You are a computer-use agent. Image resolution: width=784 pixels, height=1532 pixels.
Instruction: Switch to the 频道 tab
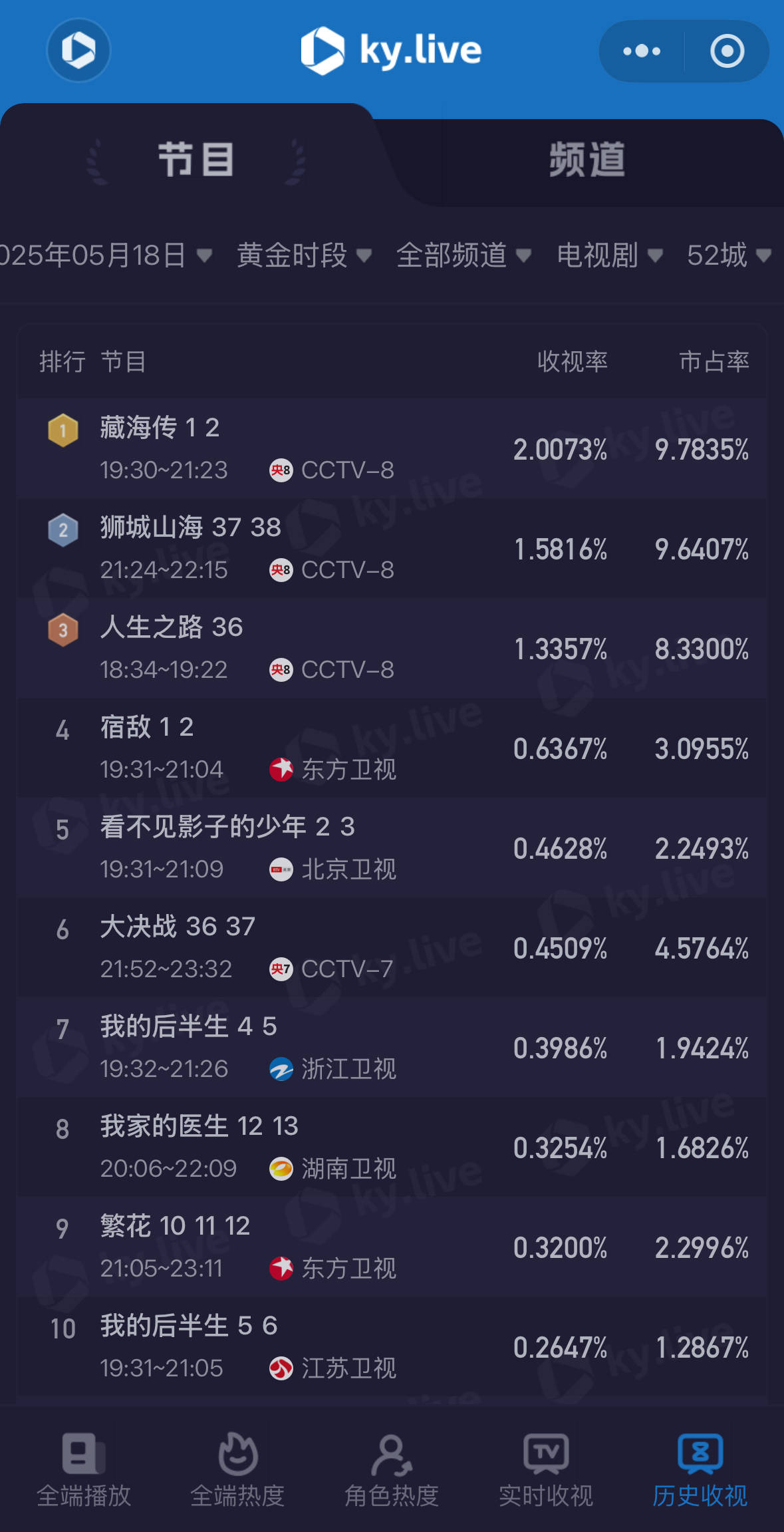point(587,160)
